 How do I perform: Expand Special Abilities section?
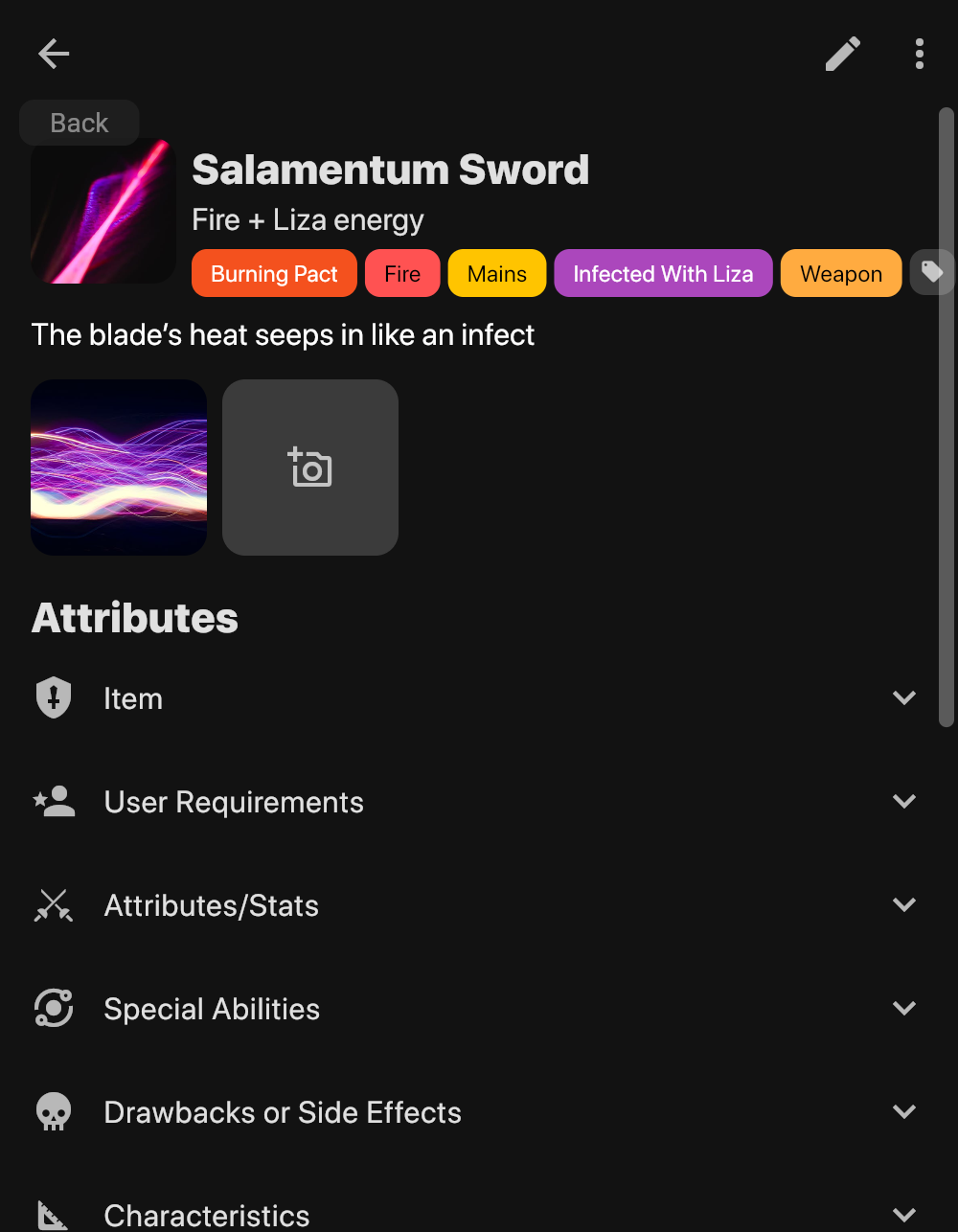click(x=904, y=1009)
